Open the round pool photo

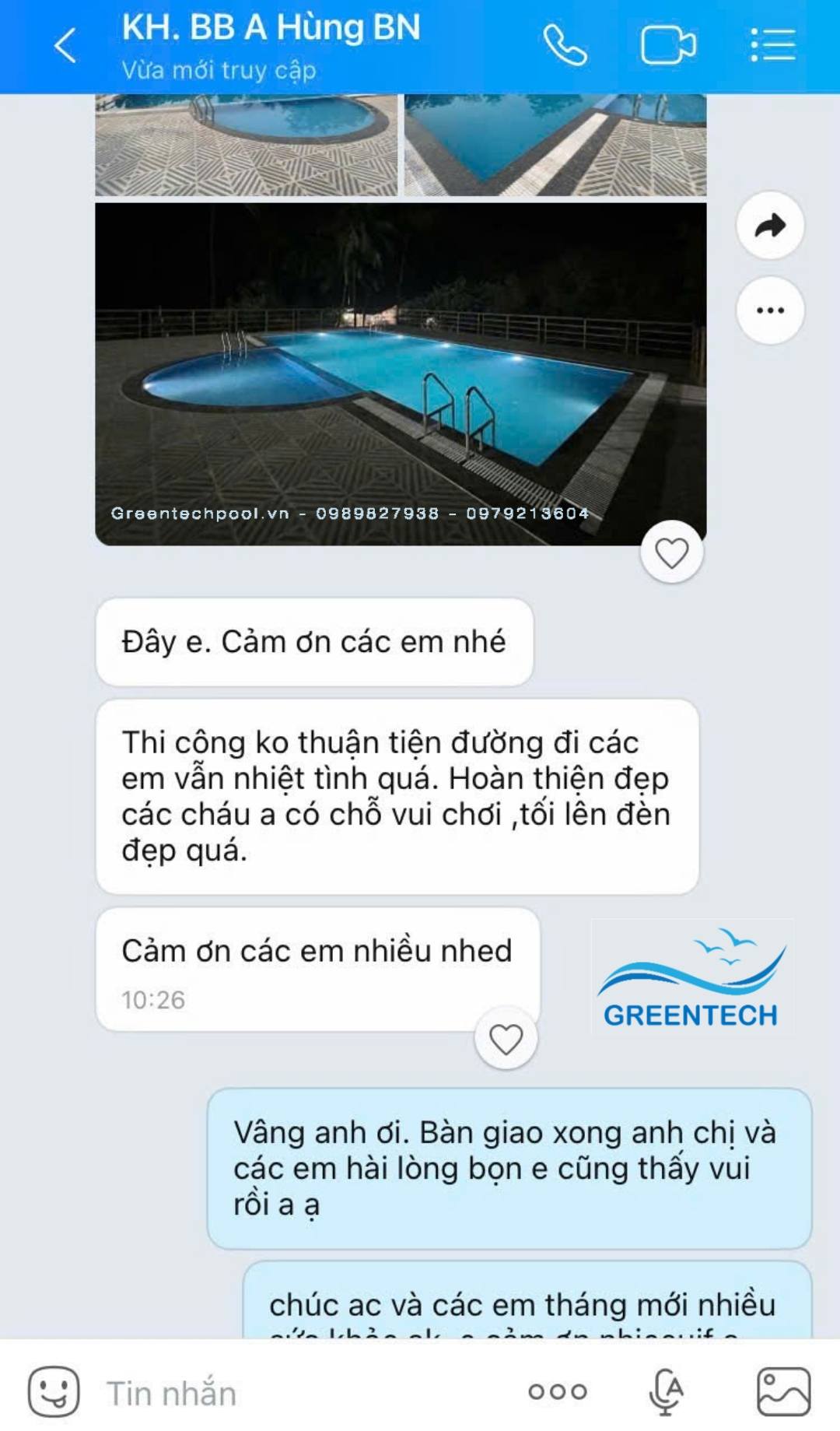click(246, 145)
